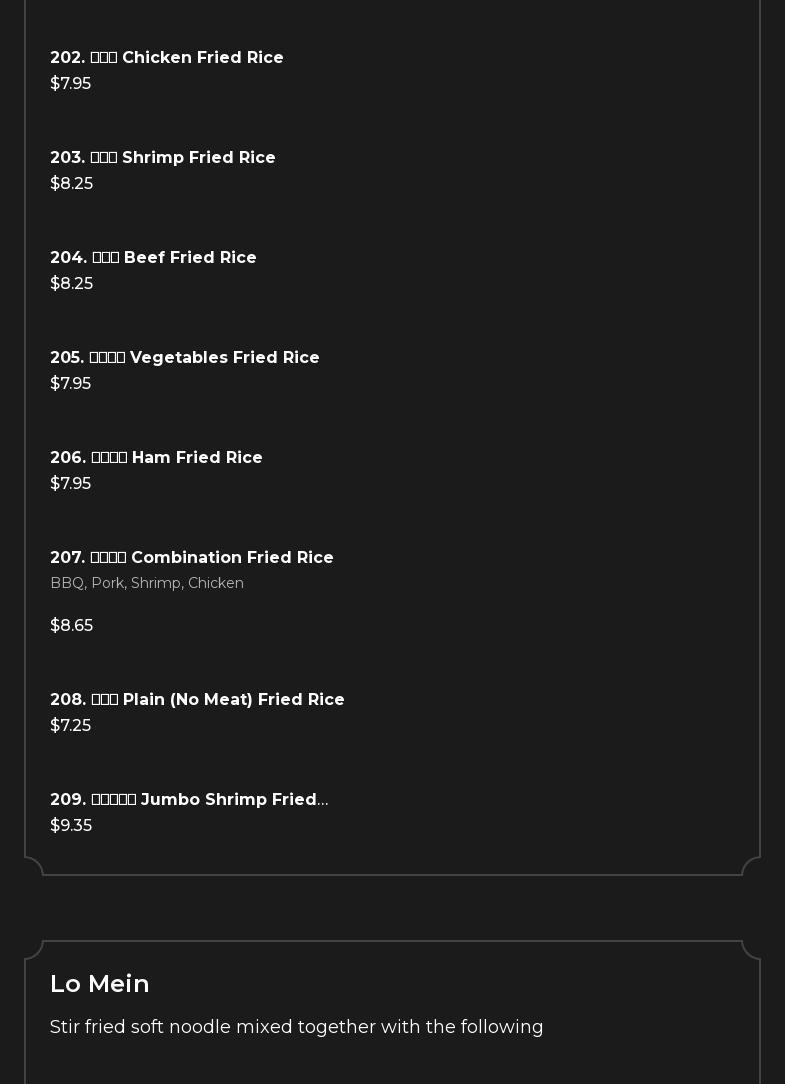The height and width of the screenshot is (1084, 785).
Task: Select 208 Plain (No Meat) Fried Rice
Action: (198, 700)
